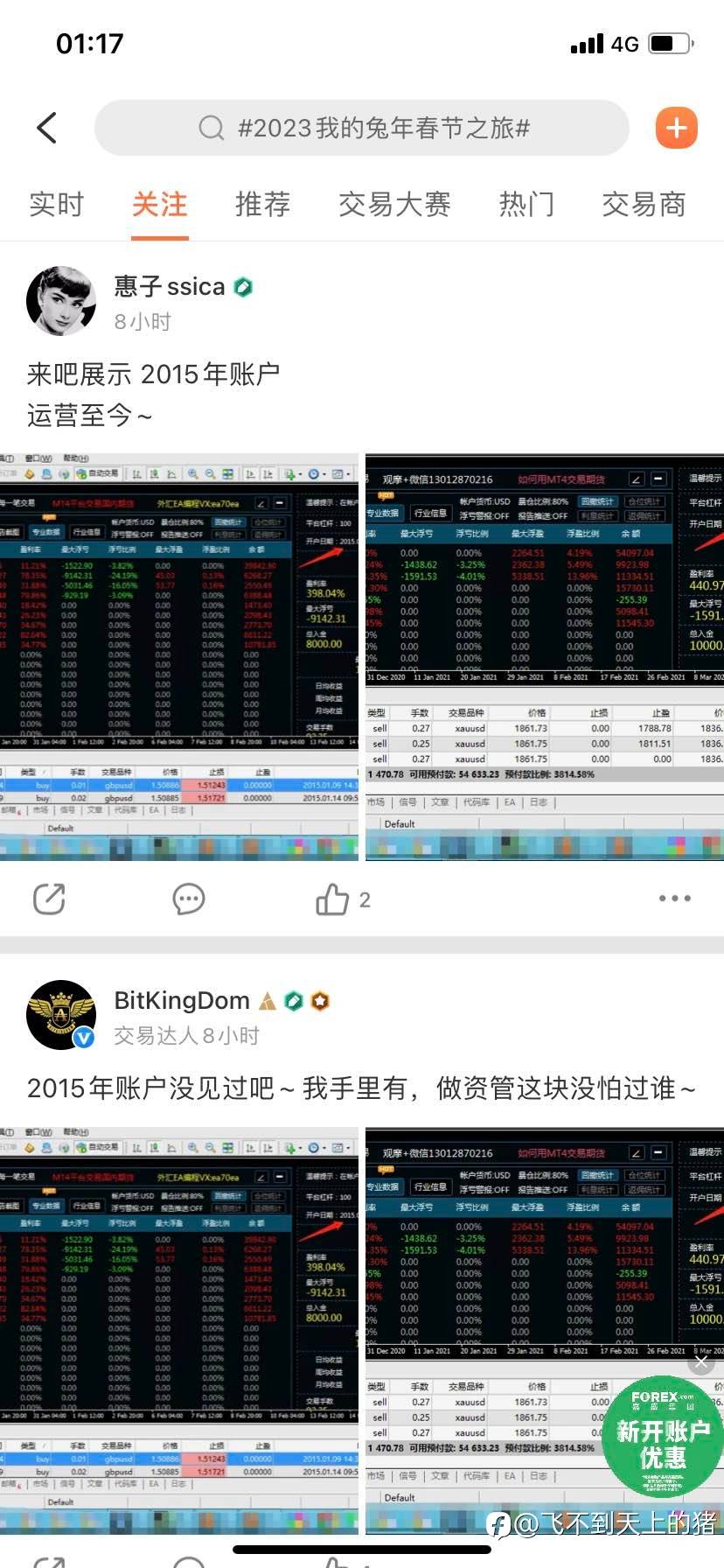Screen dimensions: 724x1568
Task: Open more options for 惠子ssica's post
Action: (x=674, y=899)
